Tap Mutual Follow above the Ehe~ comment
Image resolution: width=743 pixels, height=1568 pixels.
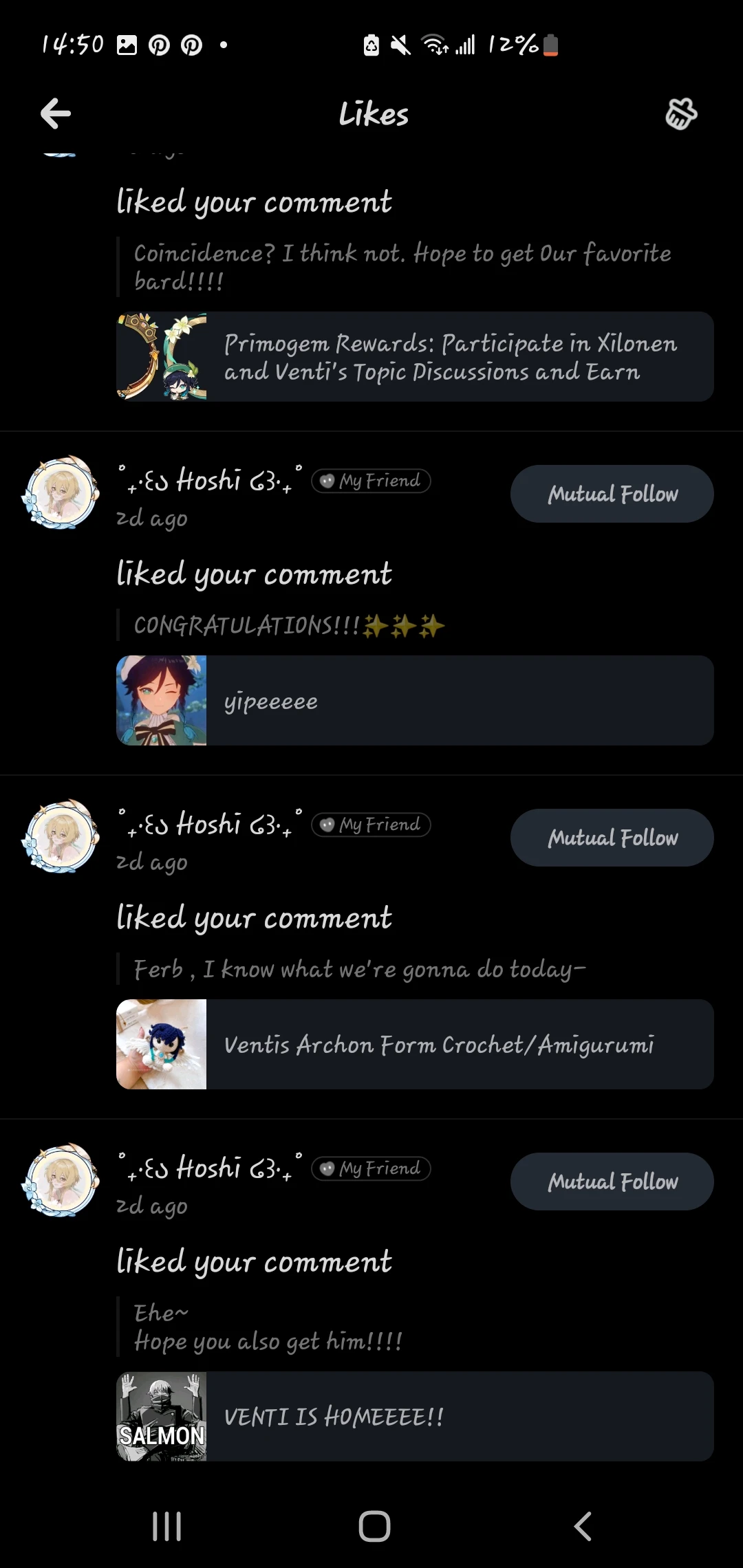coord(612,1182)
